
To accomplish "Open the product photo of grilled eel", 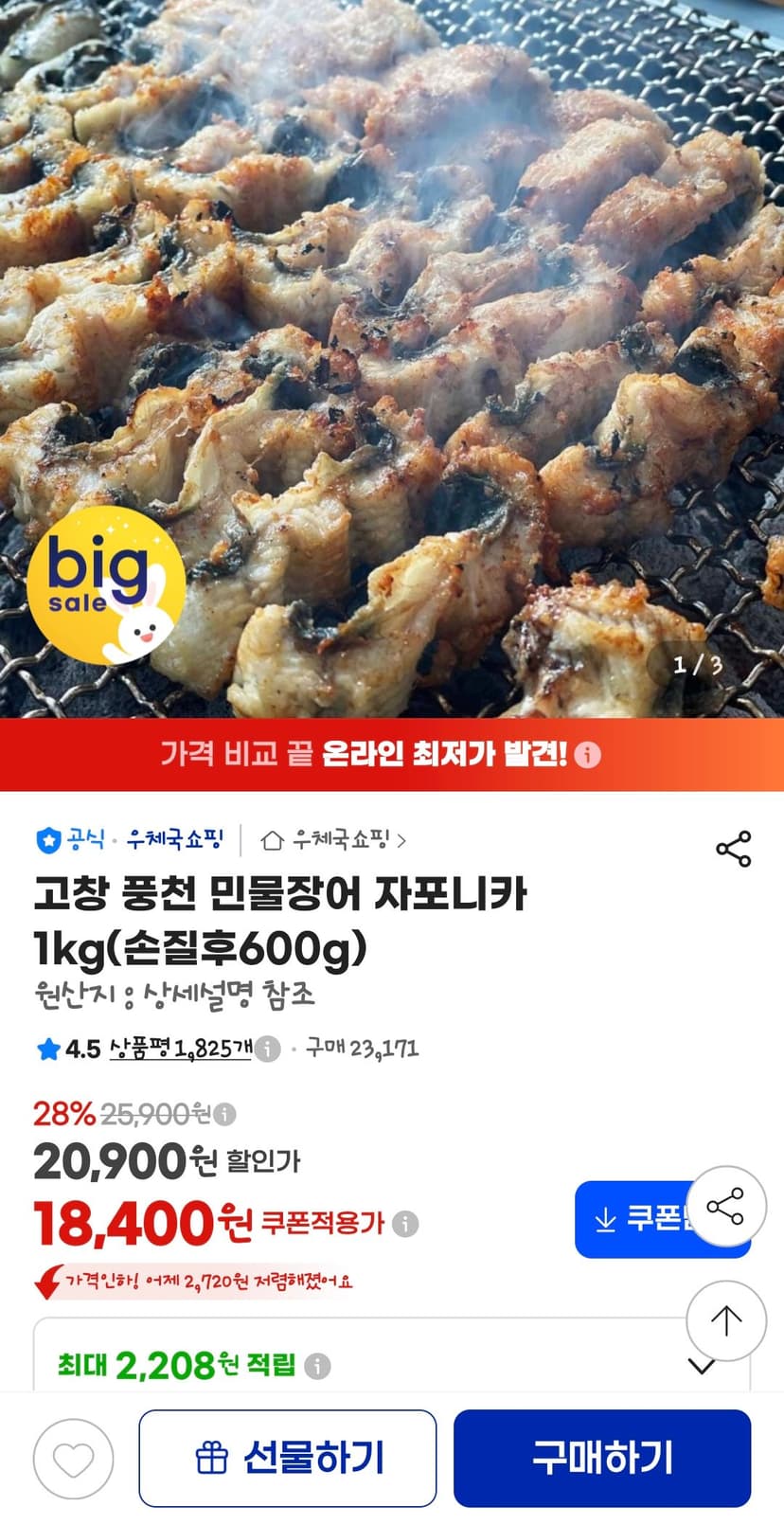I will tap(392, 358).
